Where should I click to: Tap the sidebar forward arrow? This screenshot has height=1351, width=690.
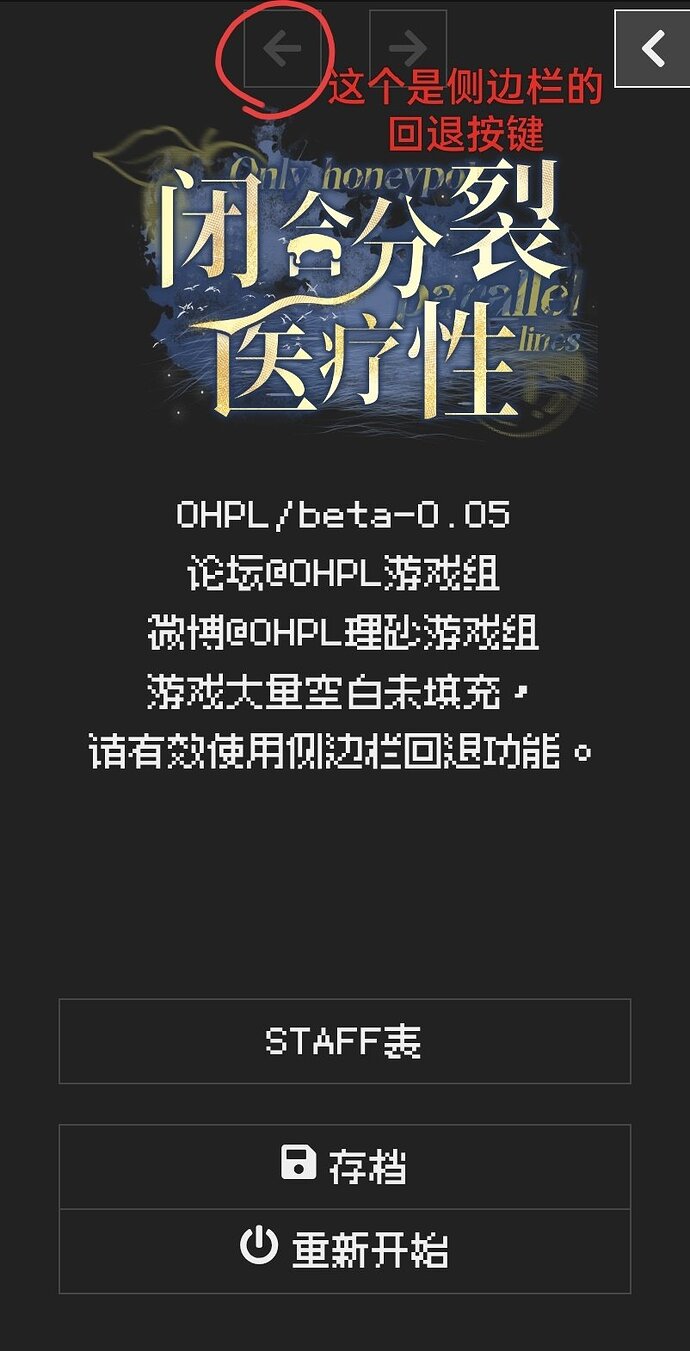(407, 48)
